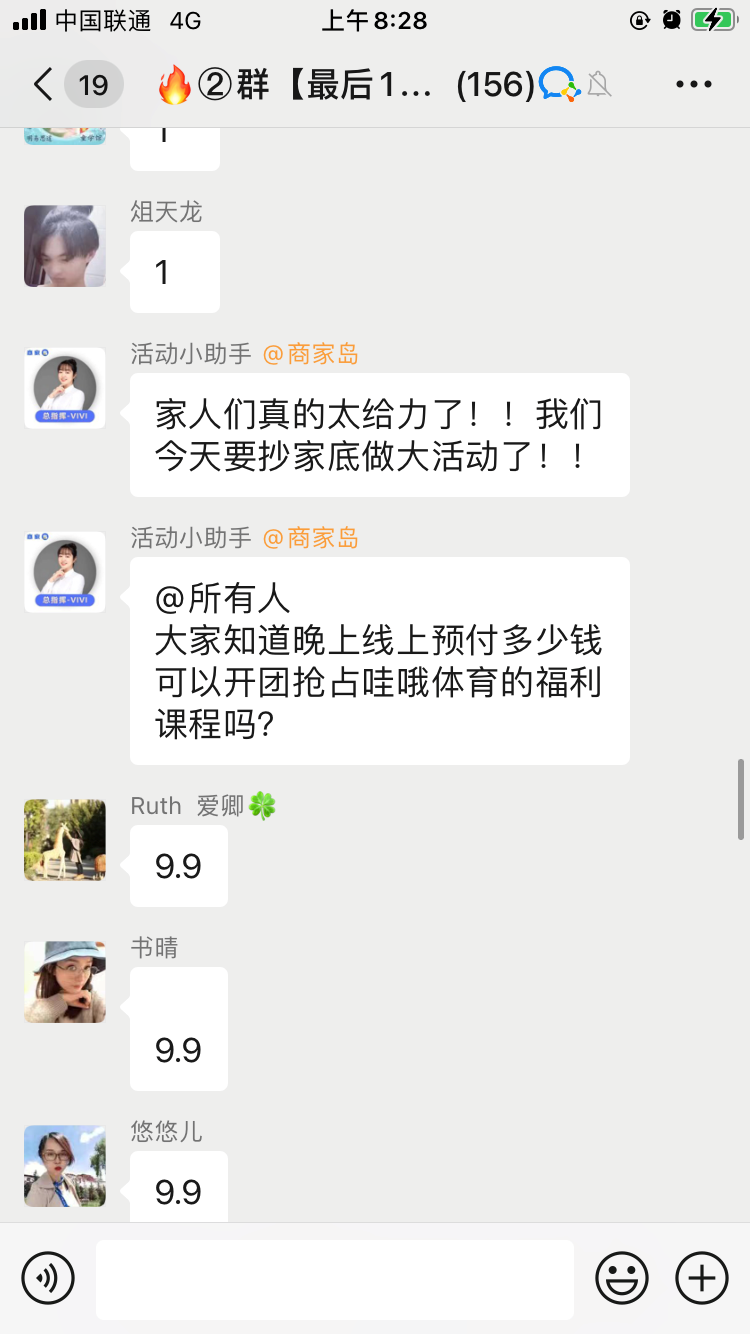
Task: Open 活动小助手 avatar beside 家人们 message
Action: (65, 388)
